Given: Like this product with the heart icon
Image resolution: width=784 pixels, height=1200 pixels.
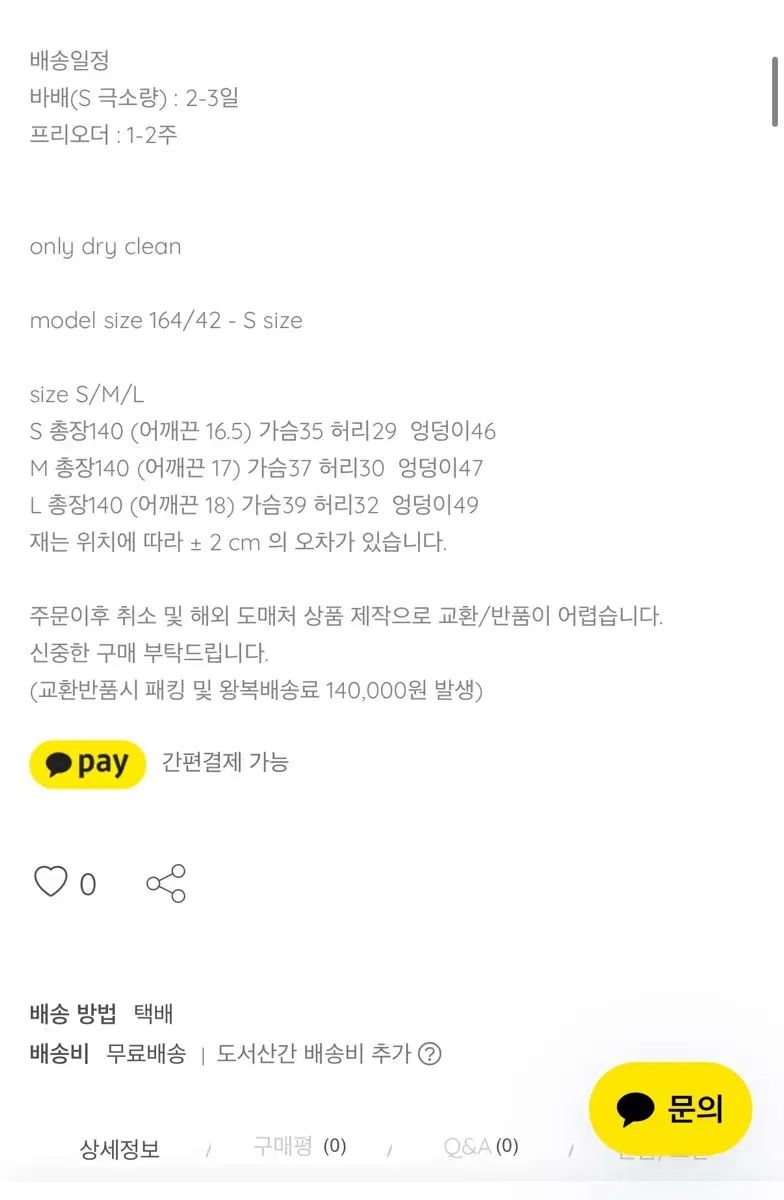Looking at the screenshot, I should [50, 882].
